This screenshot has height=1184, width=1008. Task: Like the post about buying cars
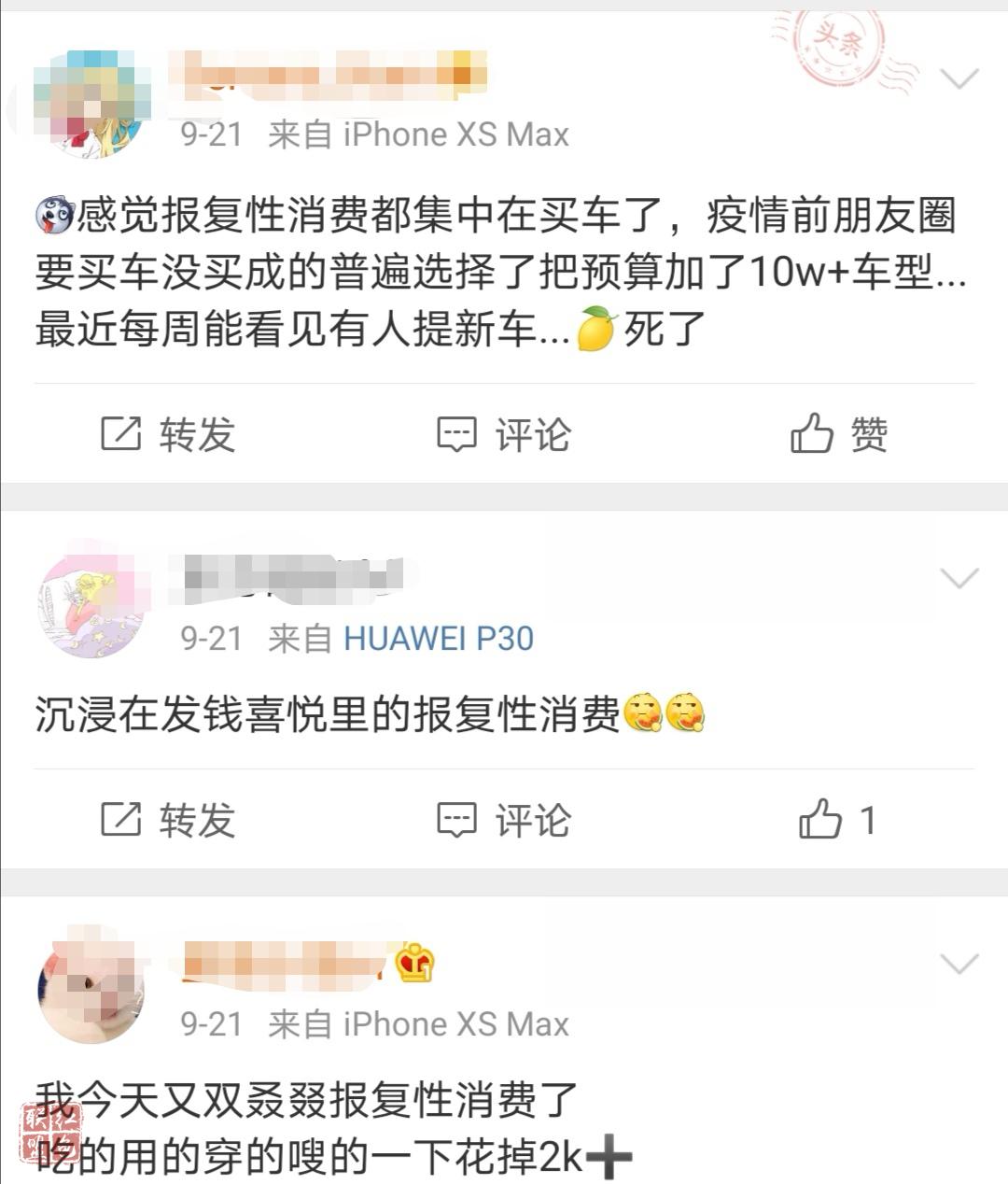(838, 434)
